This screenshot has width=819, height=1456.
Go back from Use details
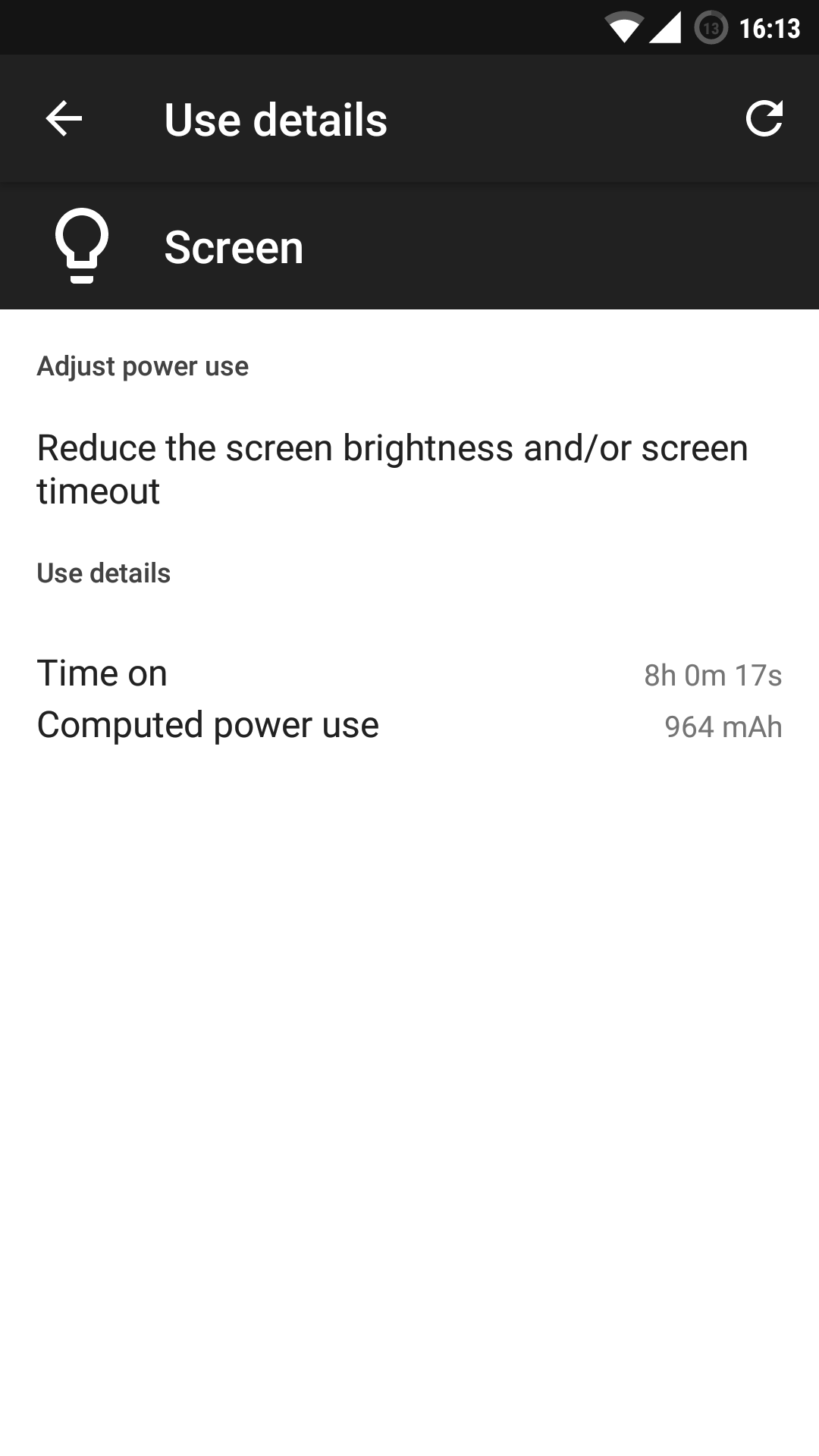coord(64,119)
